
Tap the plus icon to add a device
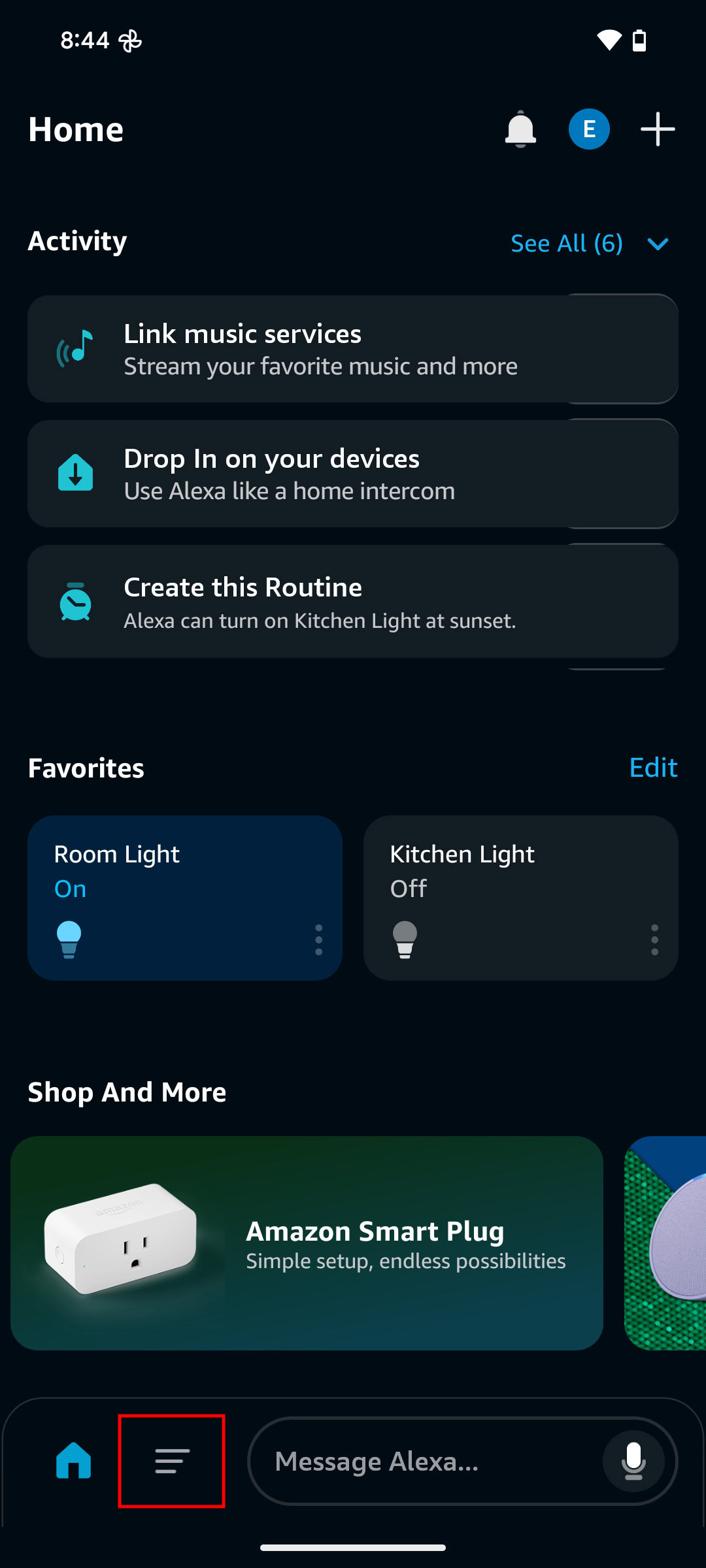657,129
